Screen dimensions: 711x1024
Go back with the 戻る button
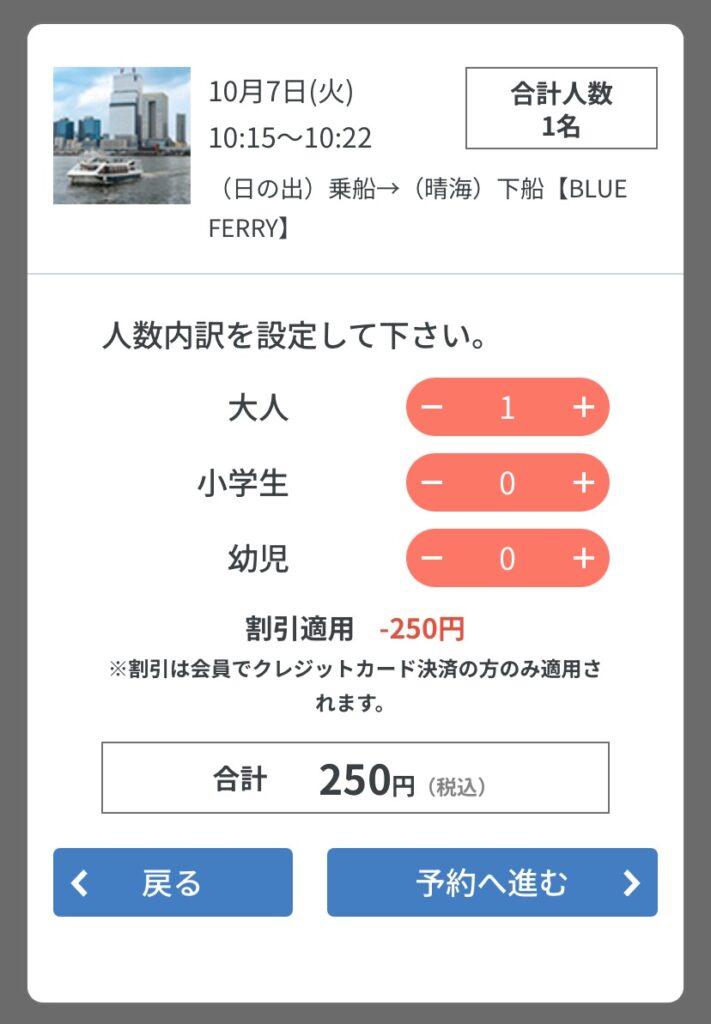click(x=173, y=883)
